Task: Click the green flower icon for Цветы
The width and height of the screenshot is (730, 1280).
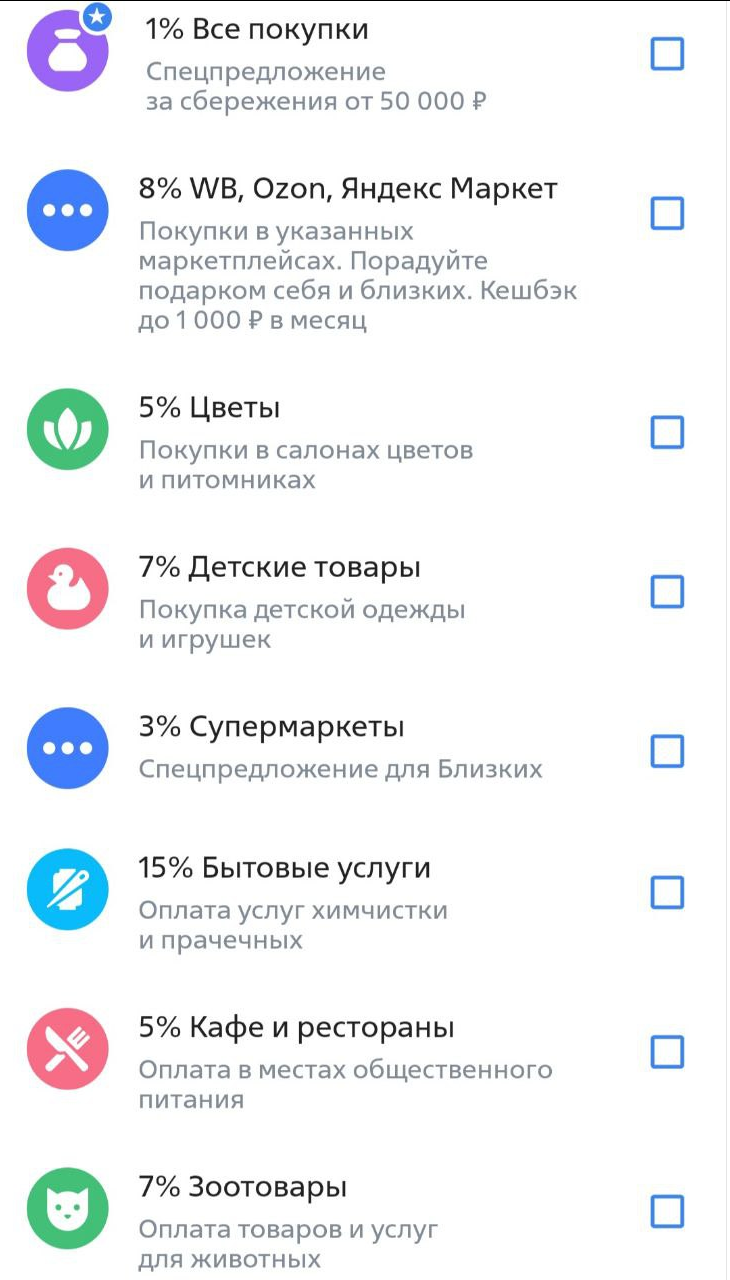Action: (x=67, y=427)
